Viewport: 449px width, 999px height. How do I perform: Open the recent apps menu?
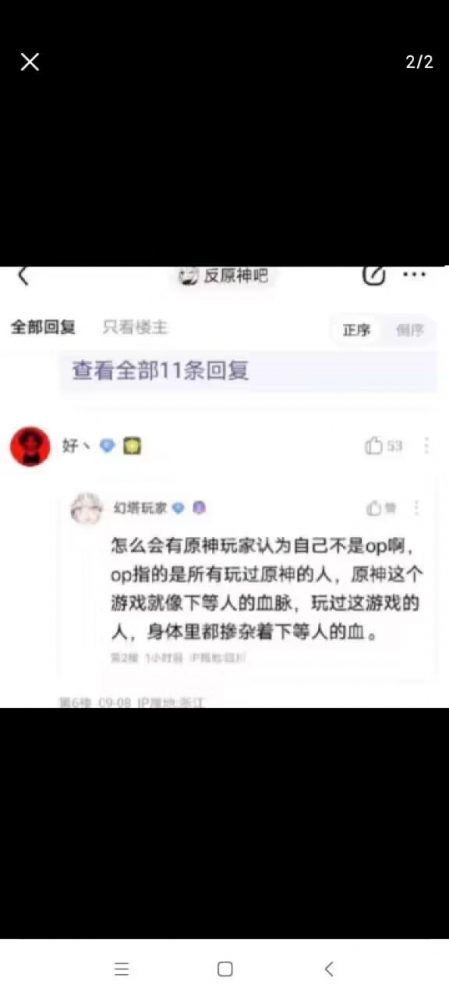tap(122, 969)
